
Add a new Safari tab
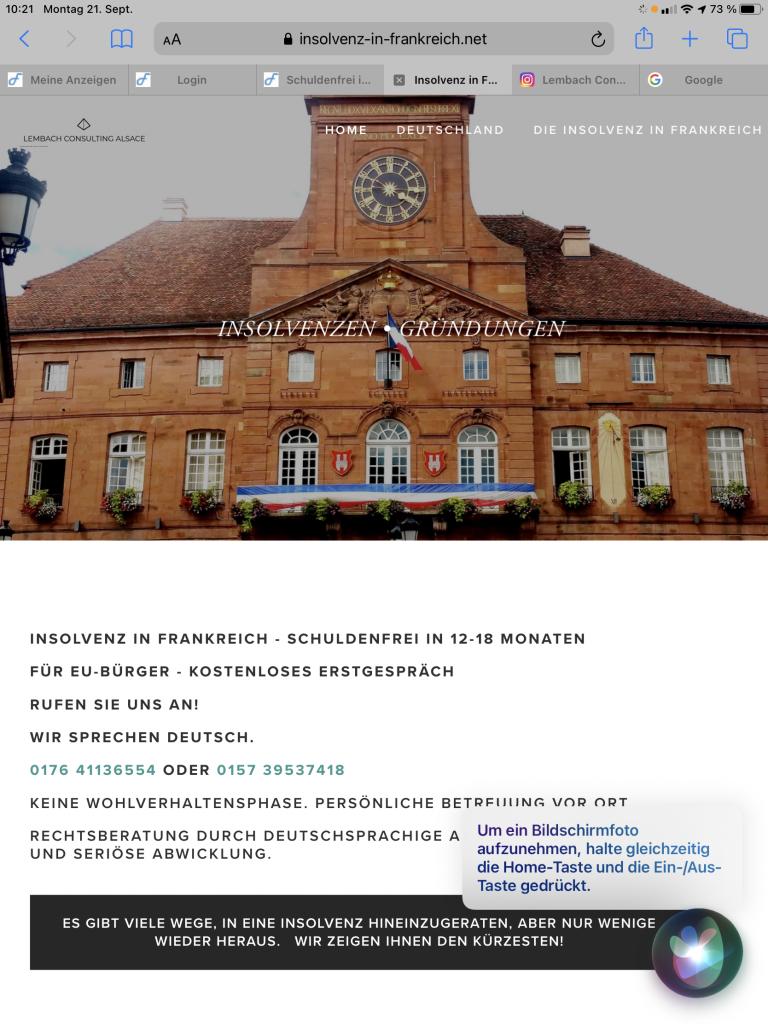[x=690, y=39]
